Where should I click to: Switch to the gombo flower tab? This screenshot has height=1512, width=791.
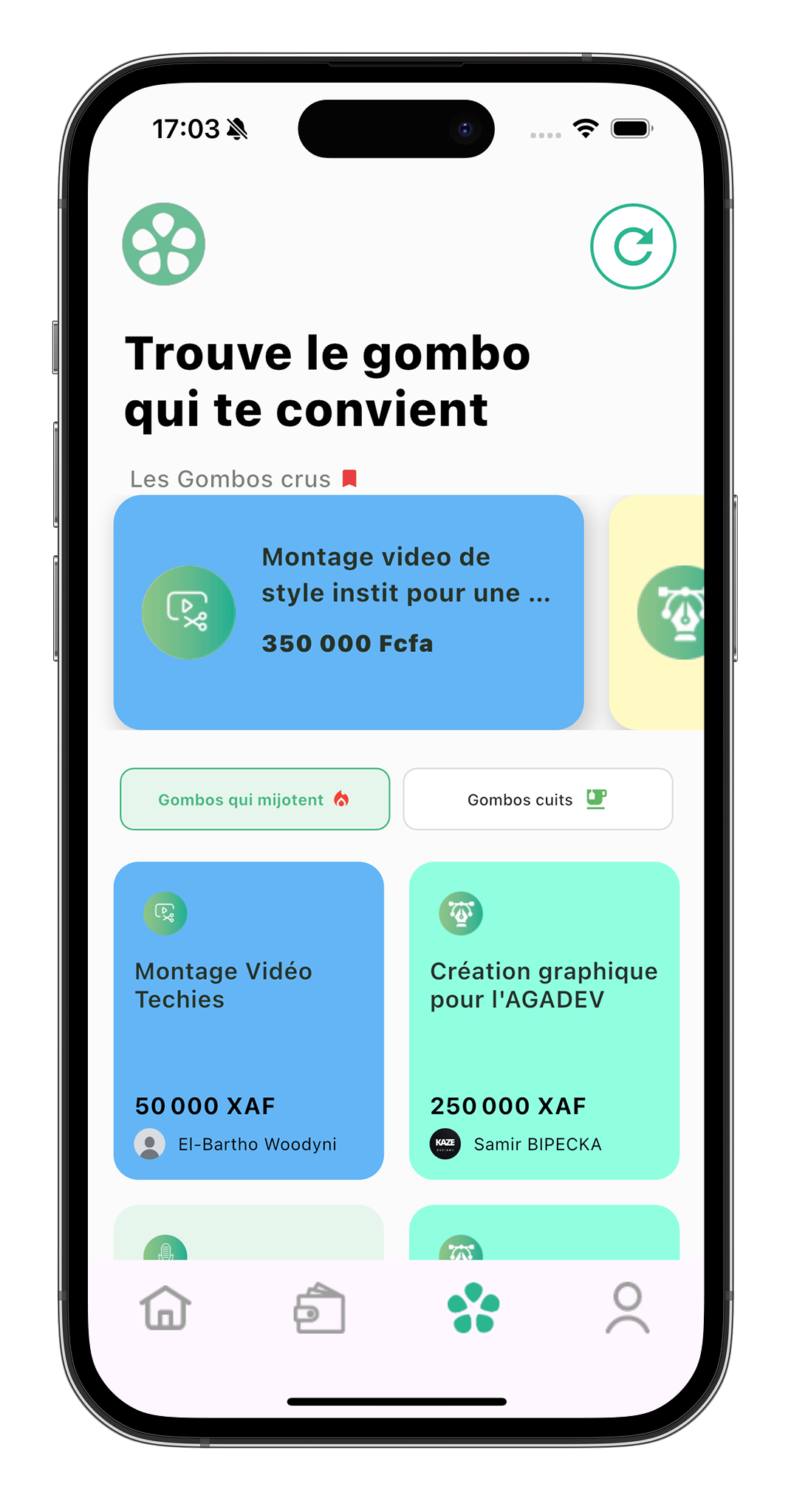pos(473,1308)
